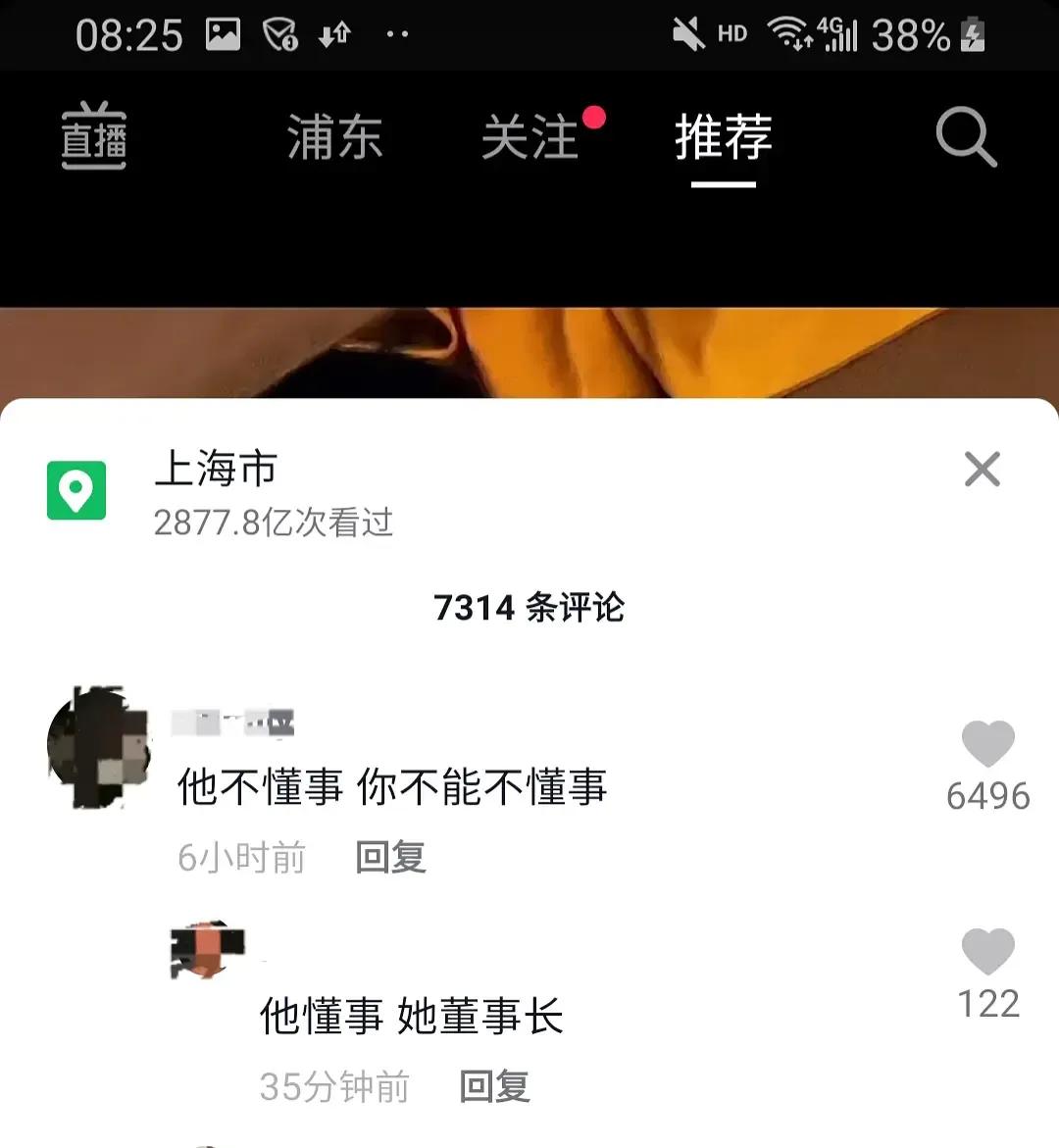Reply with 回复 on the first comment
This screenshot has width=1059, height=1148.
[x=389, y=858]
